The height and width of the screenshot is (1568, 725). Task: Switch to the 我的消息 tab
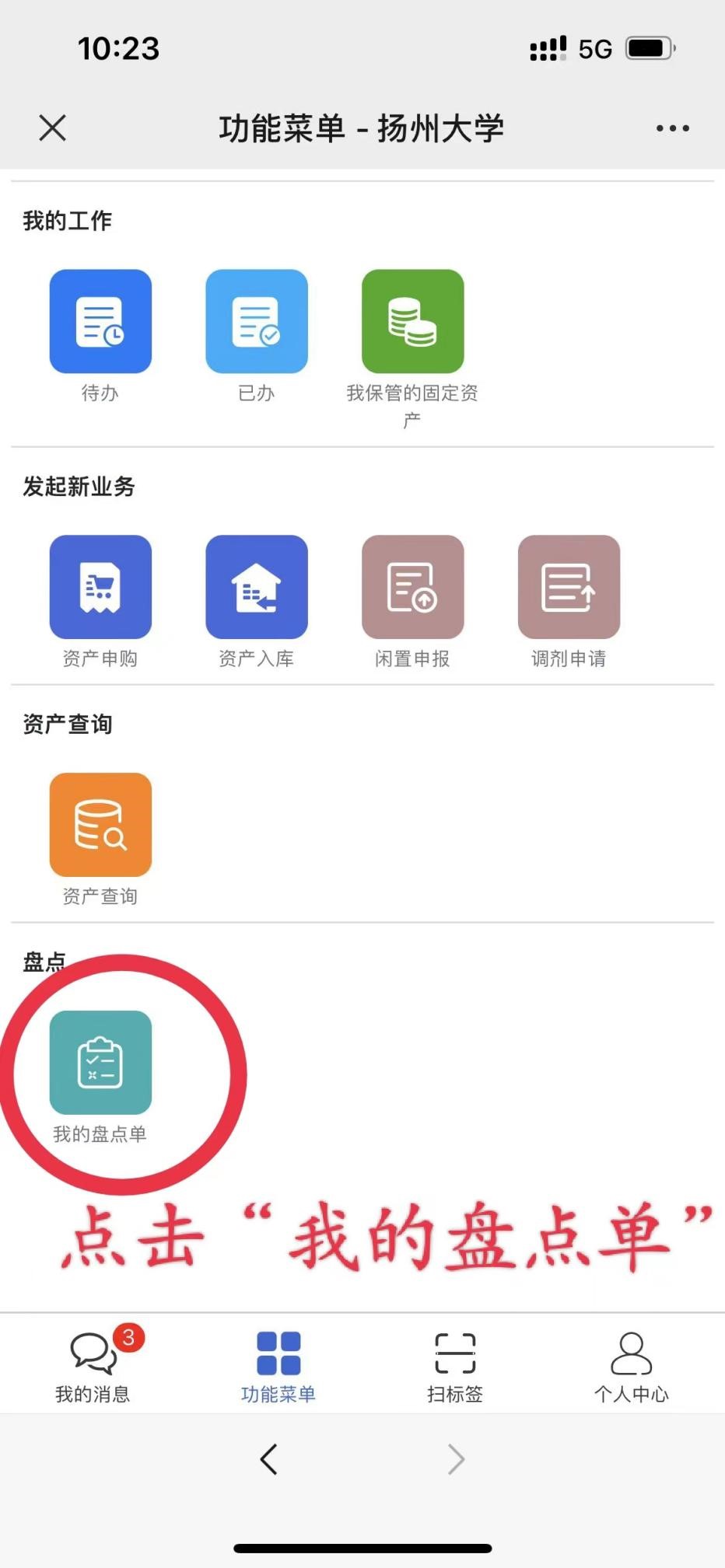[x=93, y=1365]
